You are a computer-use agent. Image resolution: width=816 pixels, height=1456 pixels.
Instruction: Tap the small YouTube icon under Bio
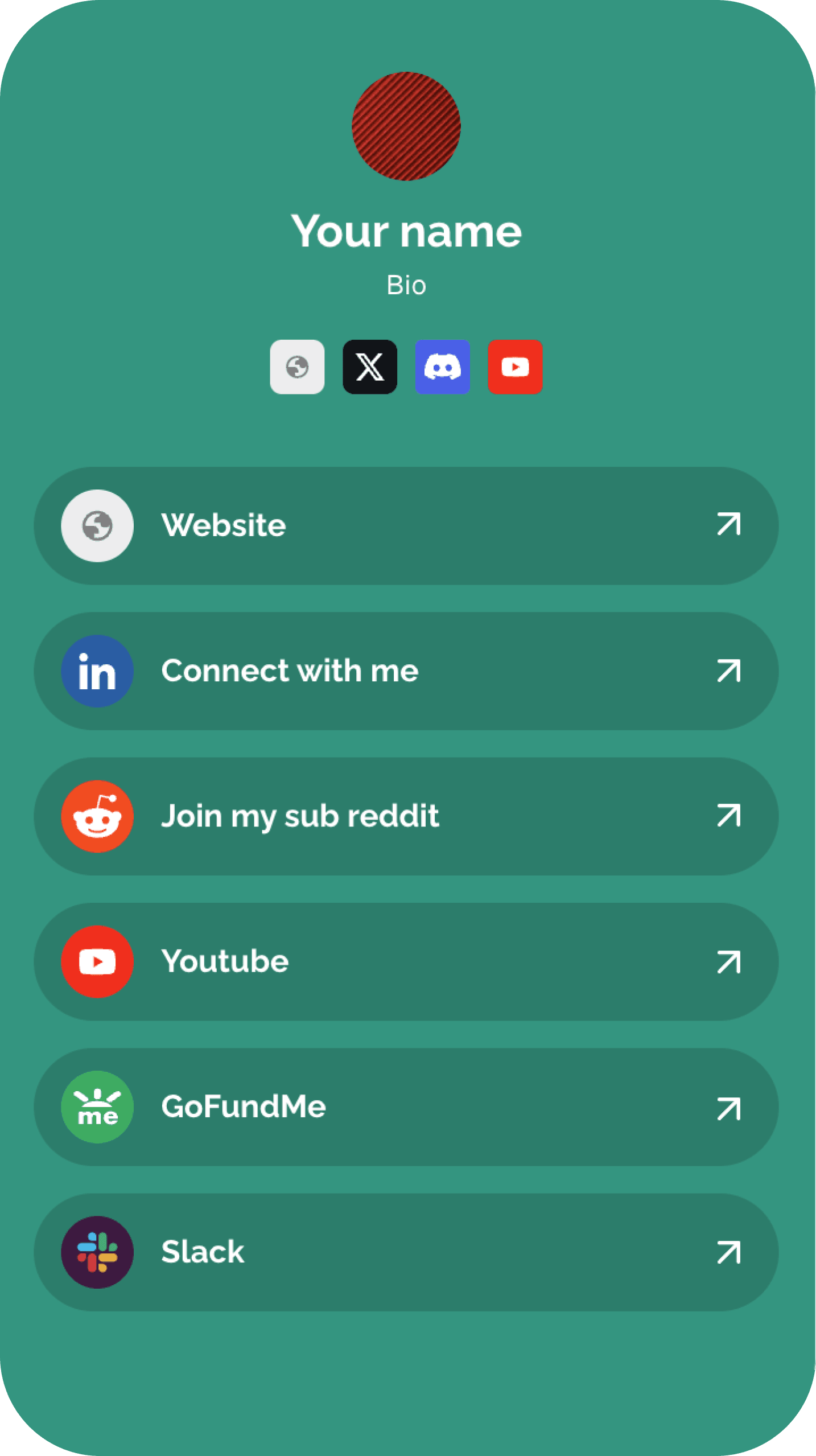[x=515, y=367]
